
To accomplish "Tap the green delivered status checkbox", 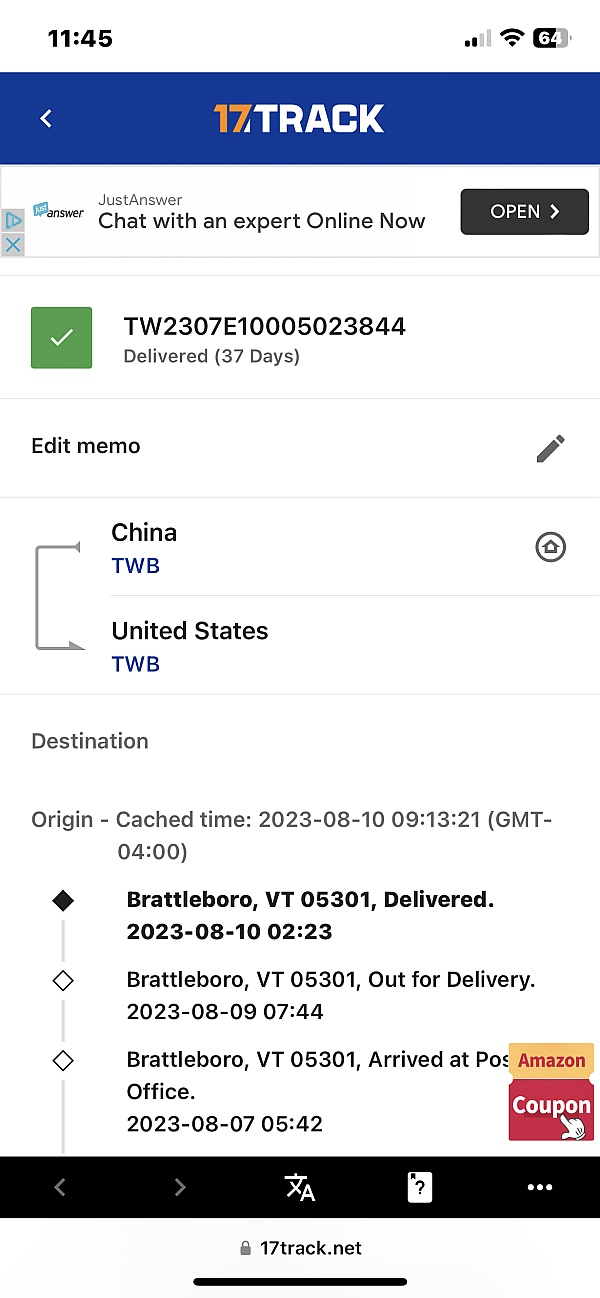I will pyautogui.click(x=62, y=338).
